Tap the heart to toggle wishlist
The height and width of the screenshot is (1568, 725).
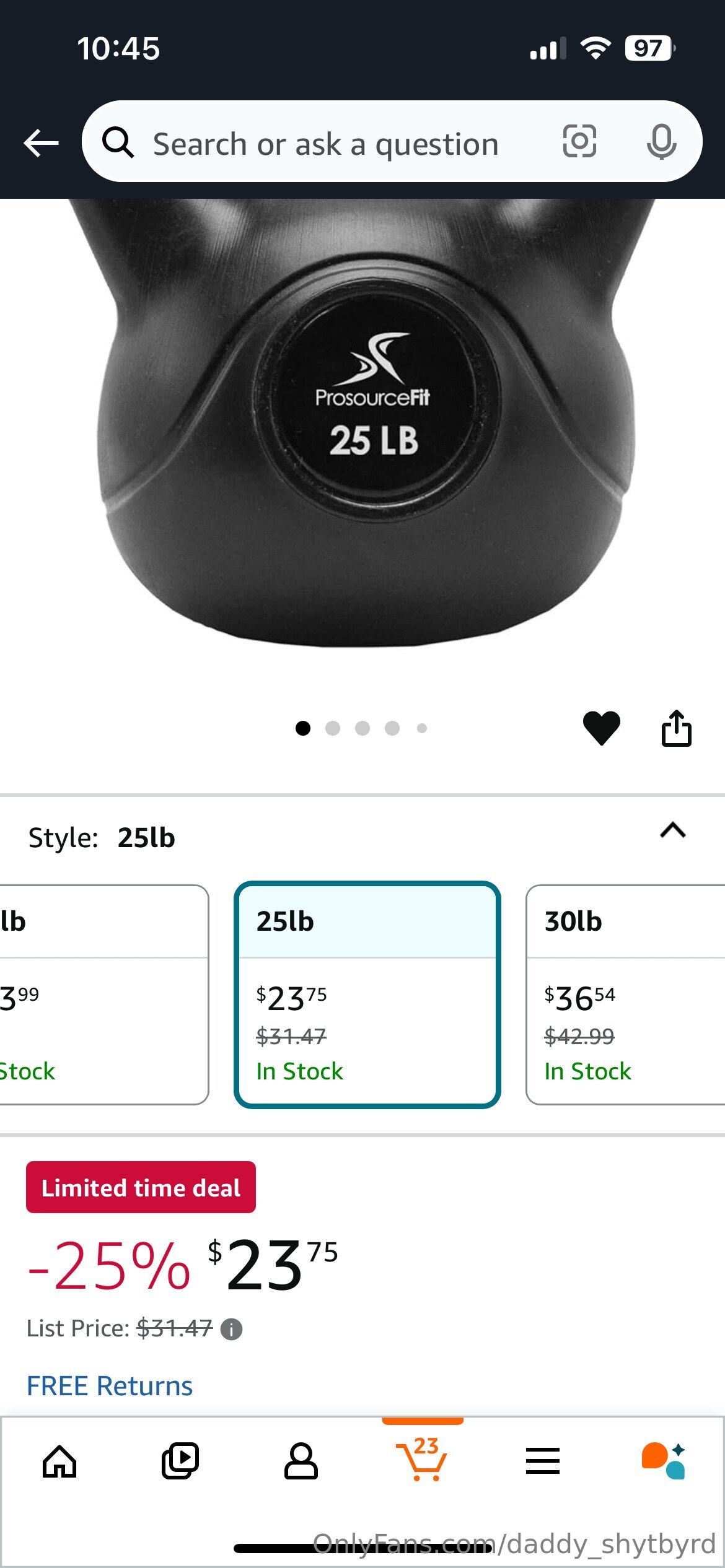[x=601, y=727]
